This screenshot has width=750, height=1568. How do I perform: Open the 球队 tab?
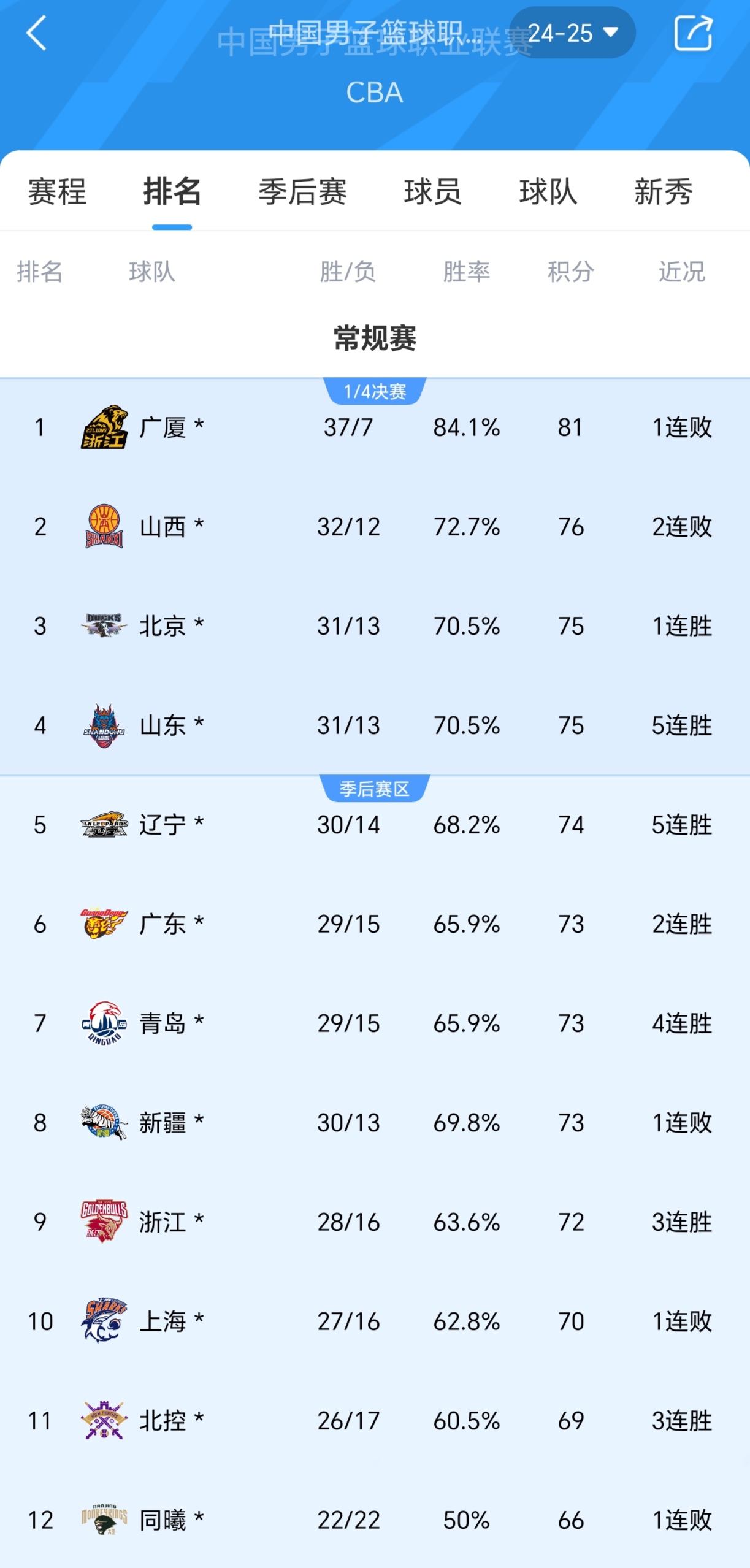pos(547,193)
